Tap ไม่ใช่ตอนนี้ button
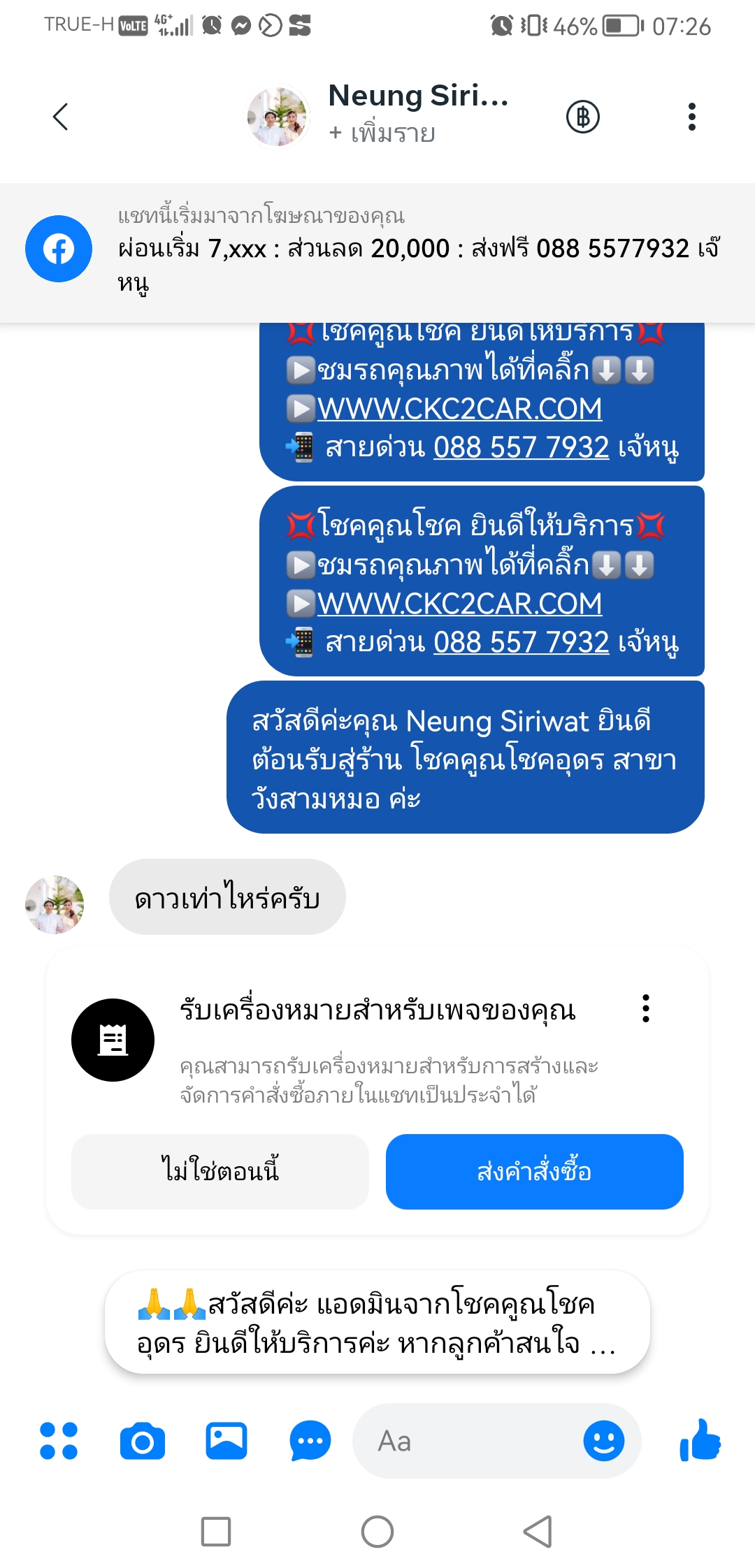This screenshot has height=1568, width=755. (220, 1171)
